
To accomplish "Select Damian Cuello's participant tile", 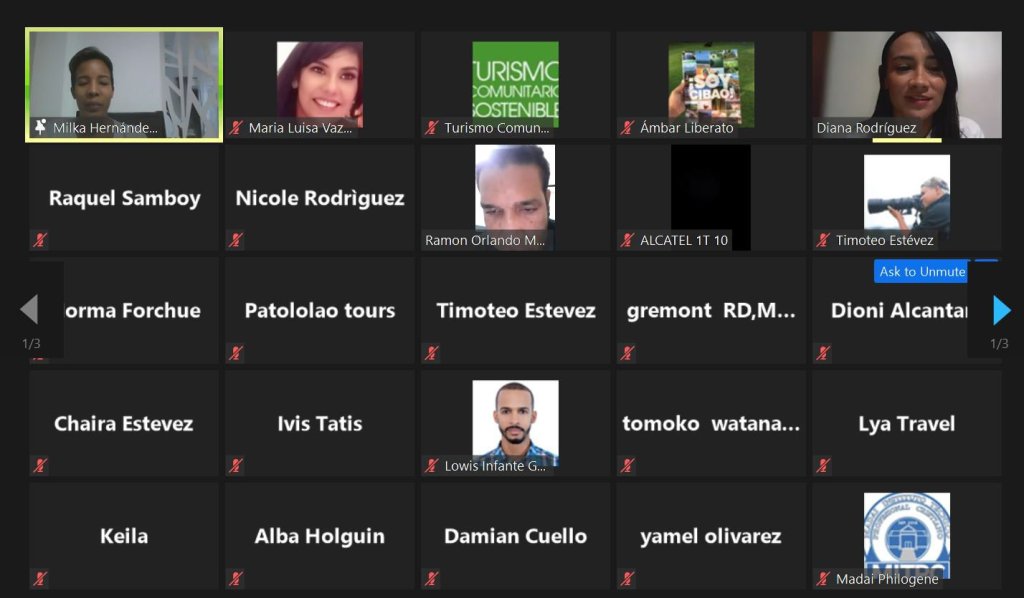I will [x=515, y=536].
